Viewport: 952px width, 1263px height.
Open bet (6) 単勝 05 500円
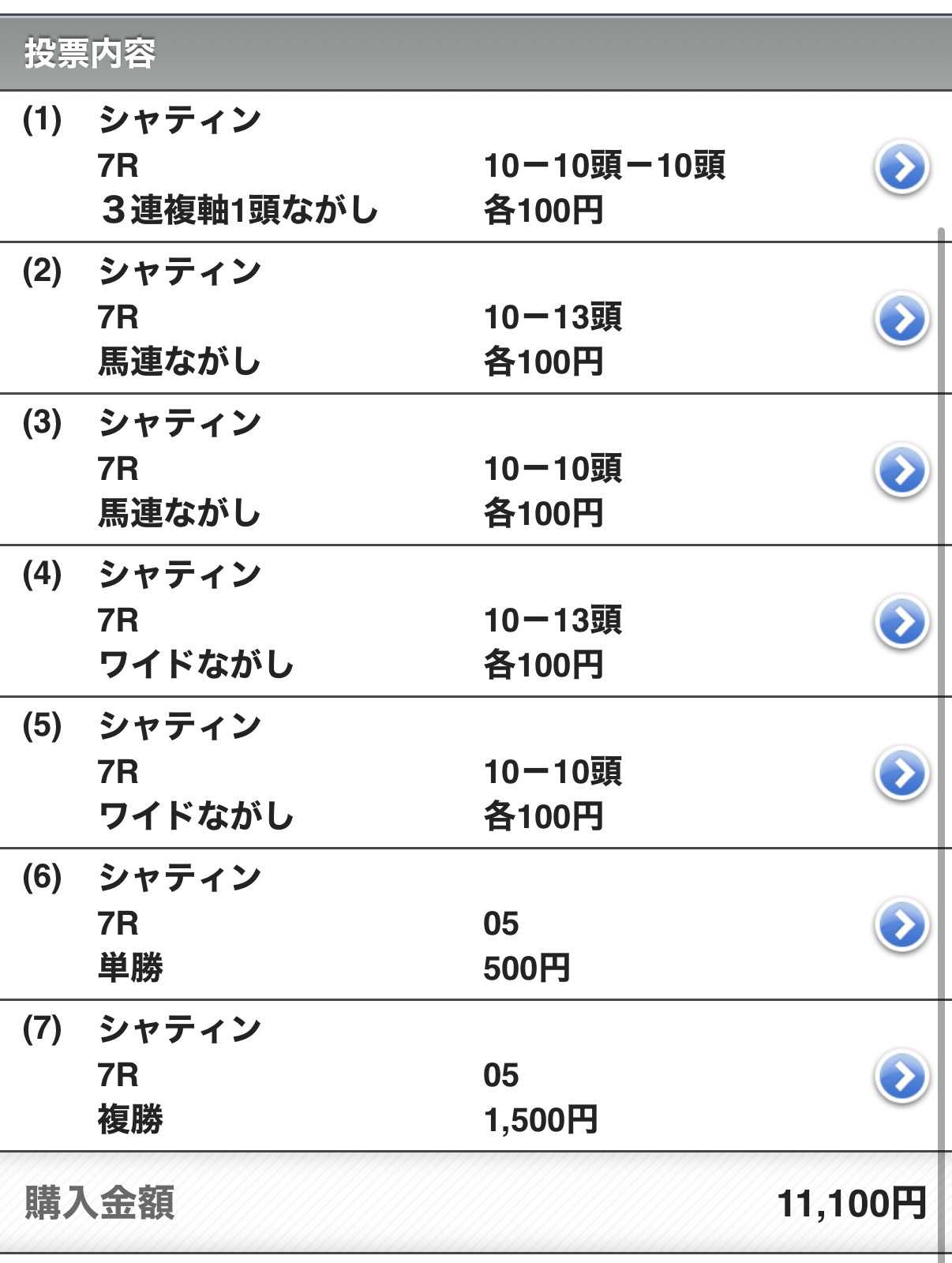pos(901,925)
